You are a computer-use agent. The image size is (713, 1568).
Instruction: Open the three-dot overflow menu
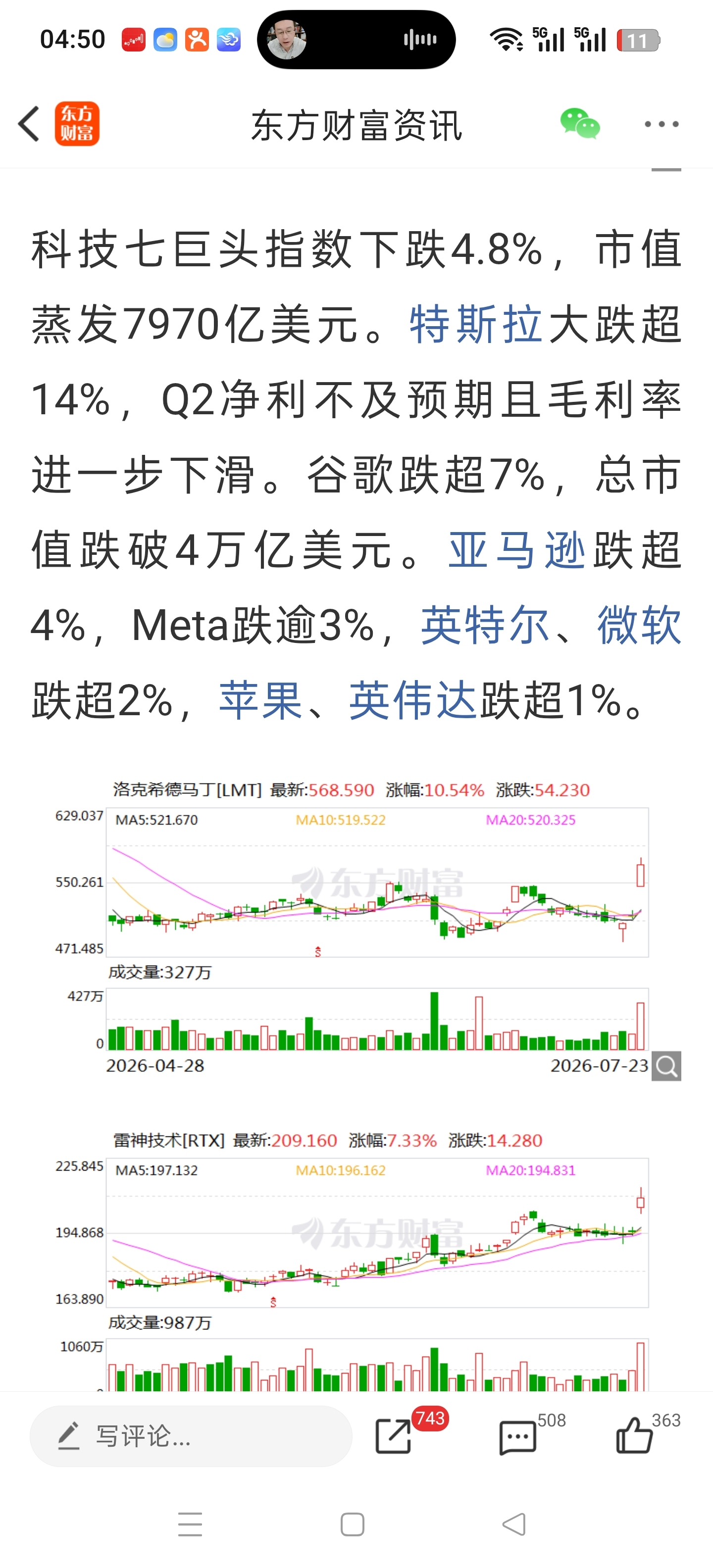661,124
